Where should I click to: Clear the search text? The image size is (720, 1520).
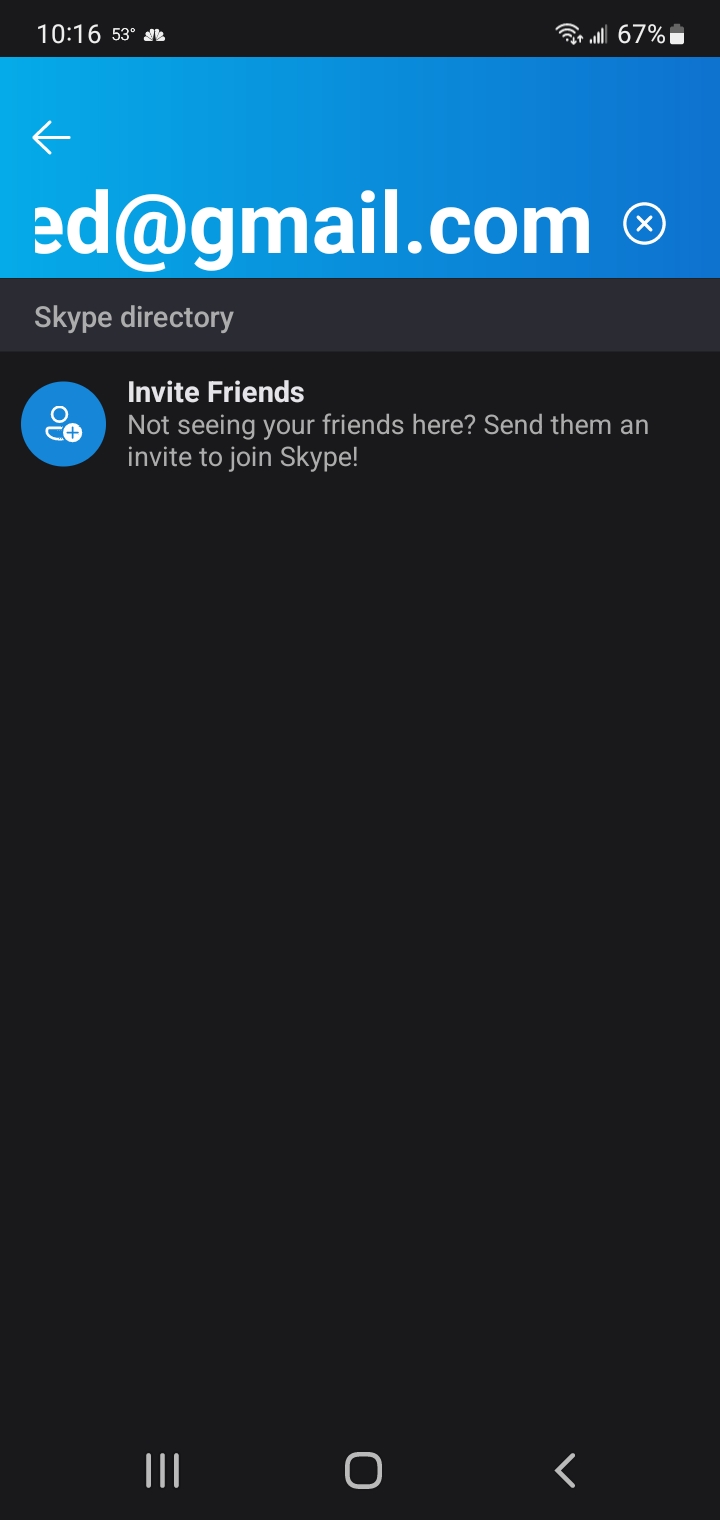(644, 223)
